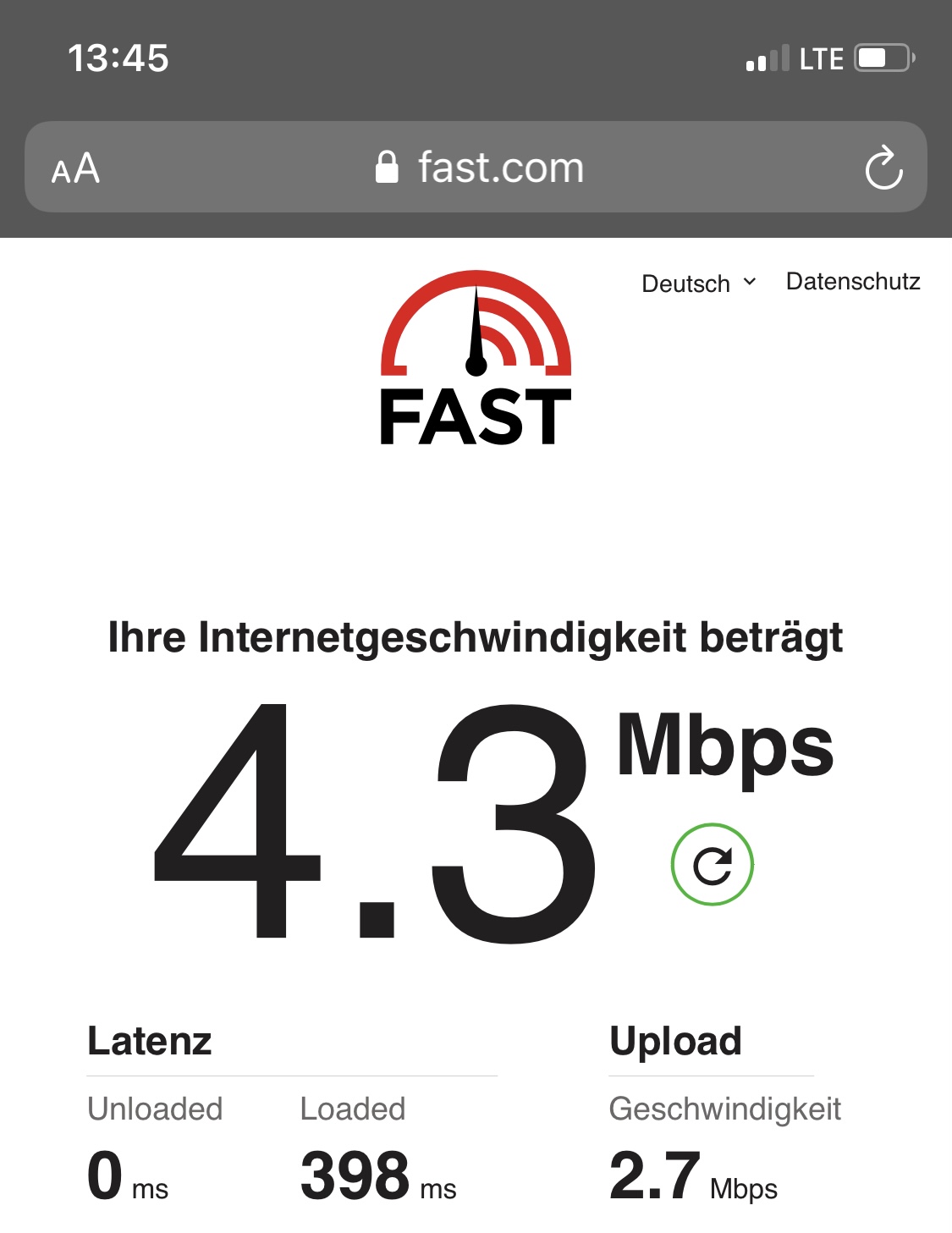Tap the fast.com address bar

click(480, 168)
